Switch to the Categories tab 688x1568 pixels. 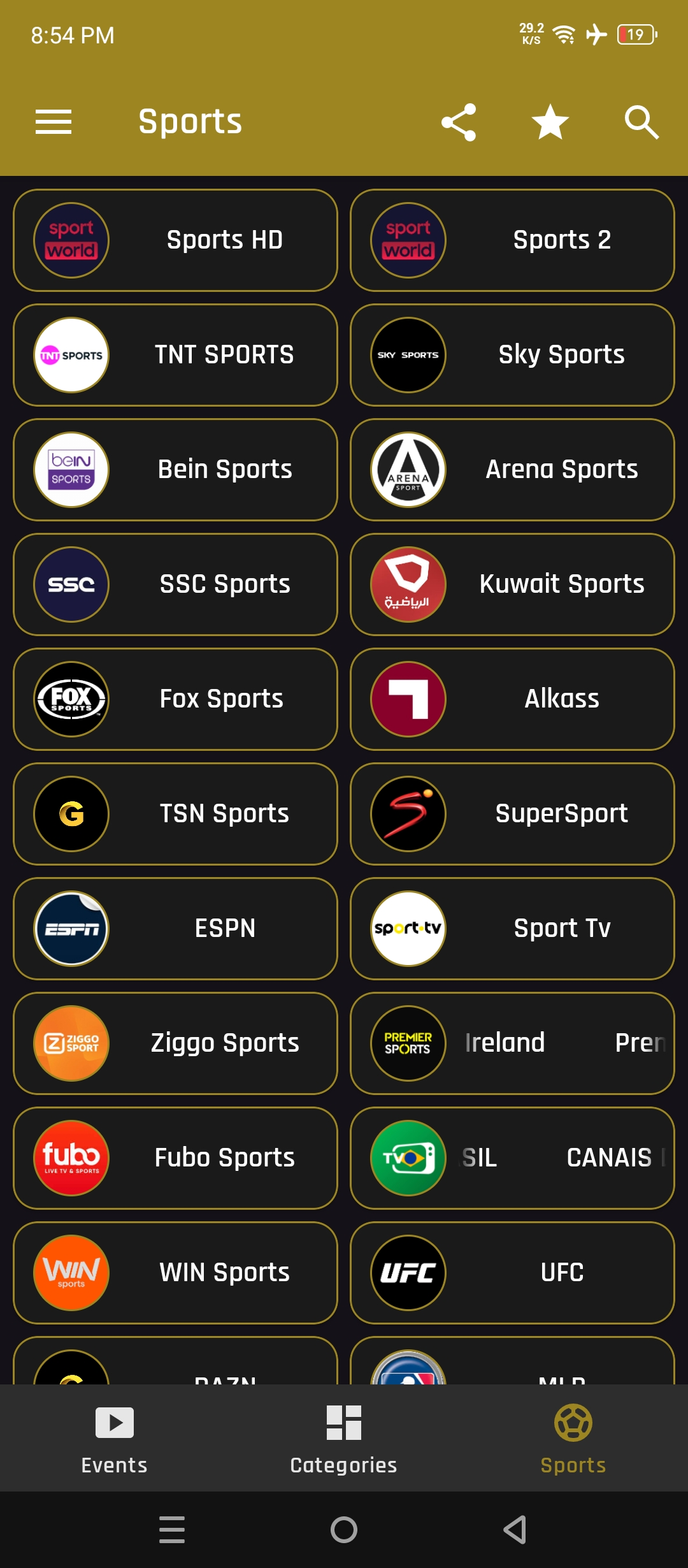[x=344, y=1439]
